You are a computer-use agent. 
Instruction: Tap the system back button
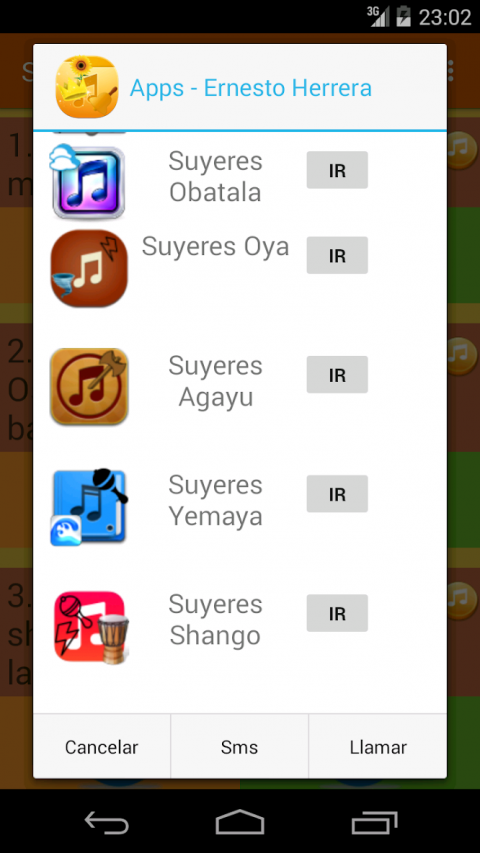point(107,822)
